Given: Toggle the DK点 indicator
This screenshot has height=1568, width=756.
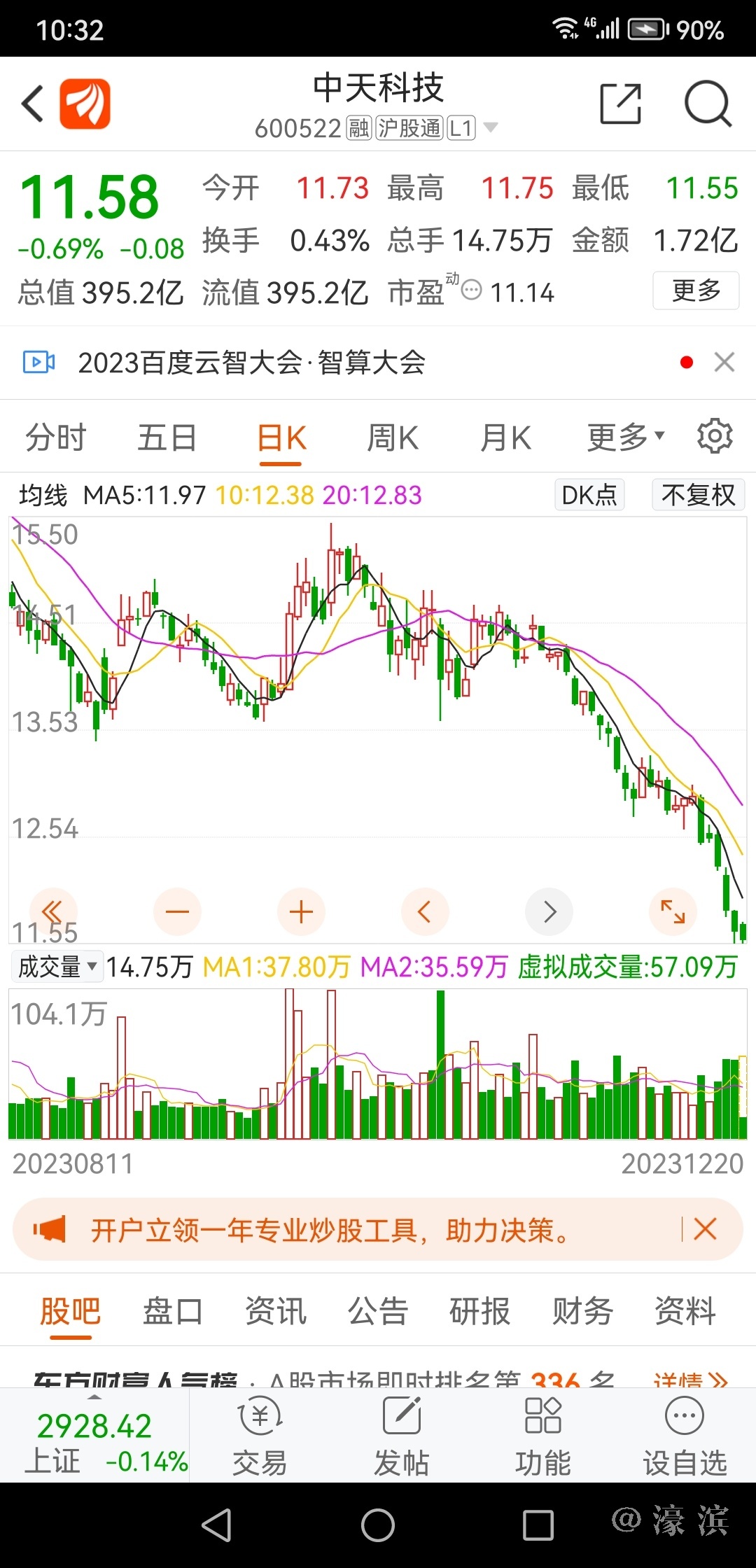Looking at the screenshot, I should pos(589,495).
